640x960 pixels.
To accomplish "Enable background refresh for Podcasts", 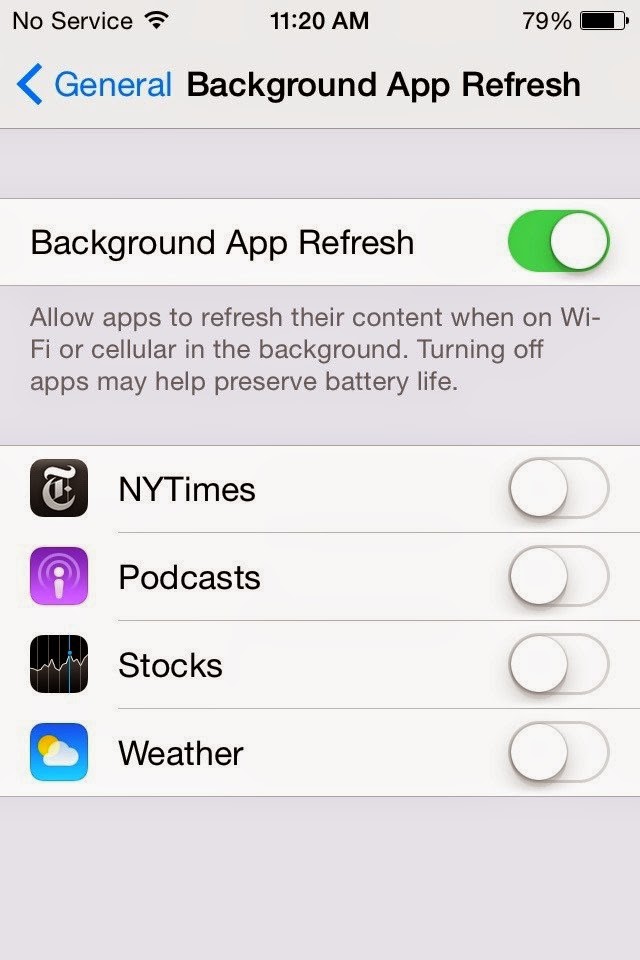I will (x=559, y=576).
